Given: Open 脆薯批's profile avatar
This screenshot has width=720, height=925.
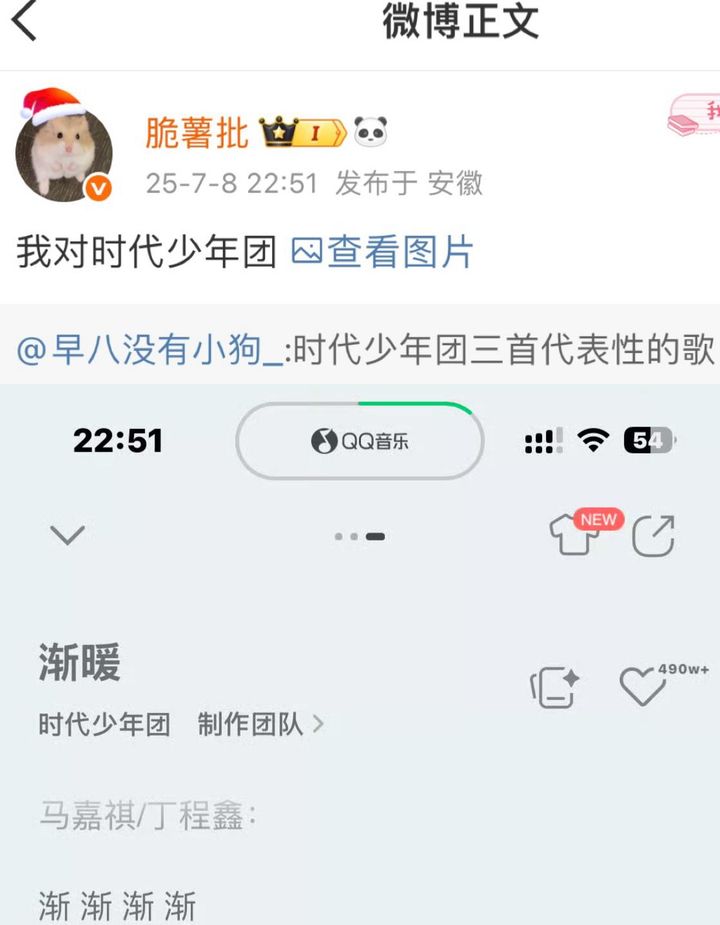Looking at the screenshot, I should (62, 148).
